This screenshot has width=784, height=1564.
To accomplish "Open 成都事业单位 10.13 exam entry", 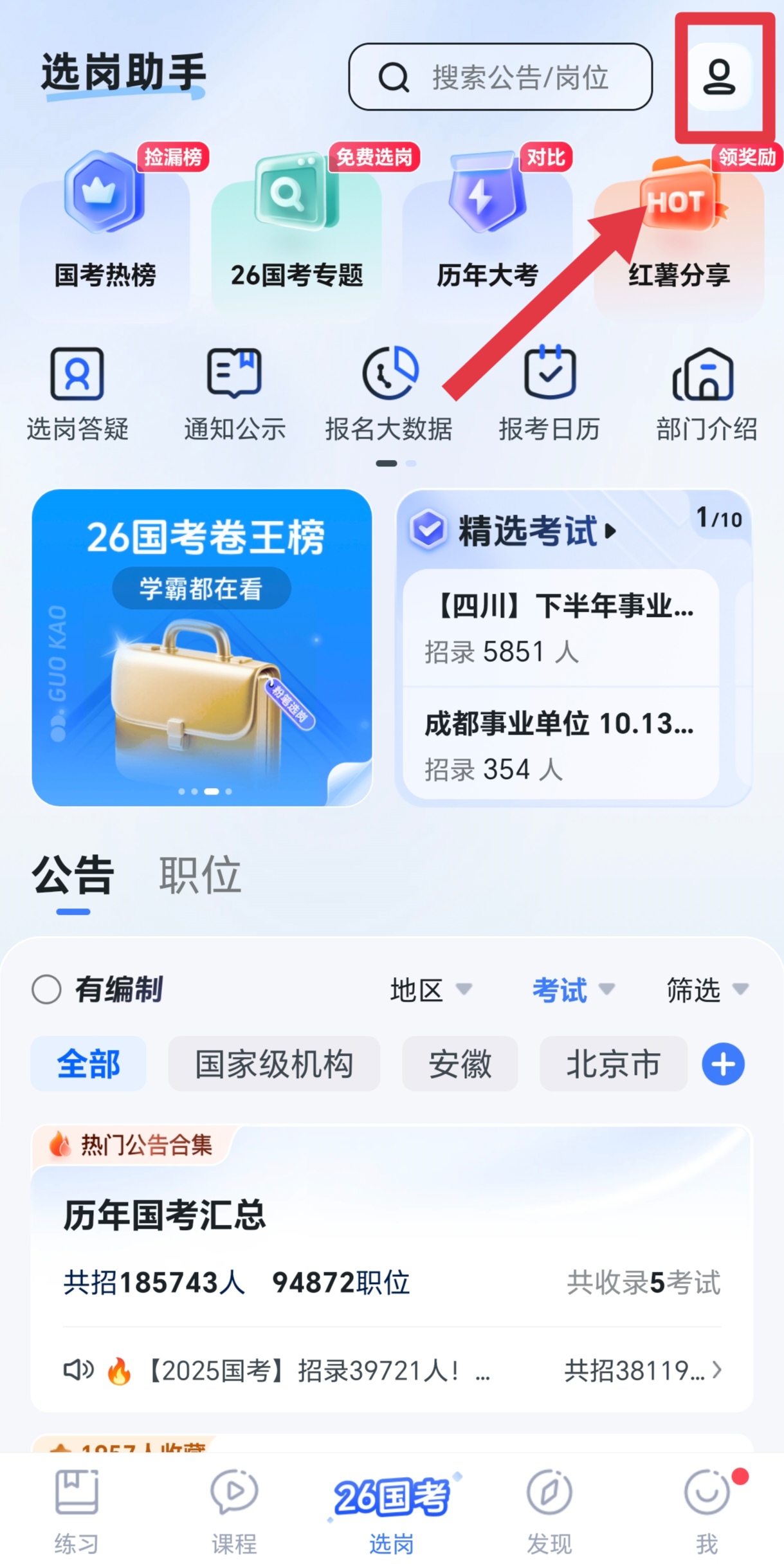I will [x=560, y=744].
